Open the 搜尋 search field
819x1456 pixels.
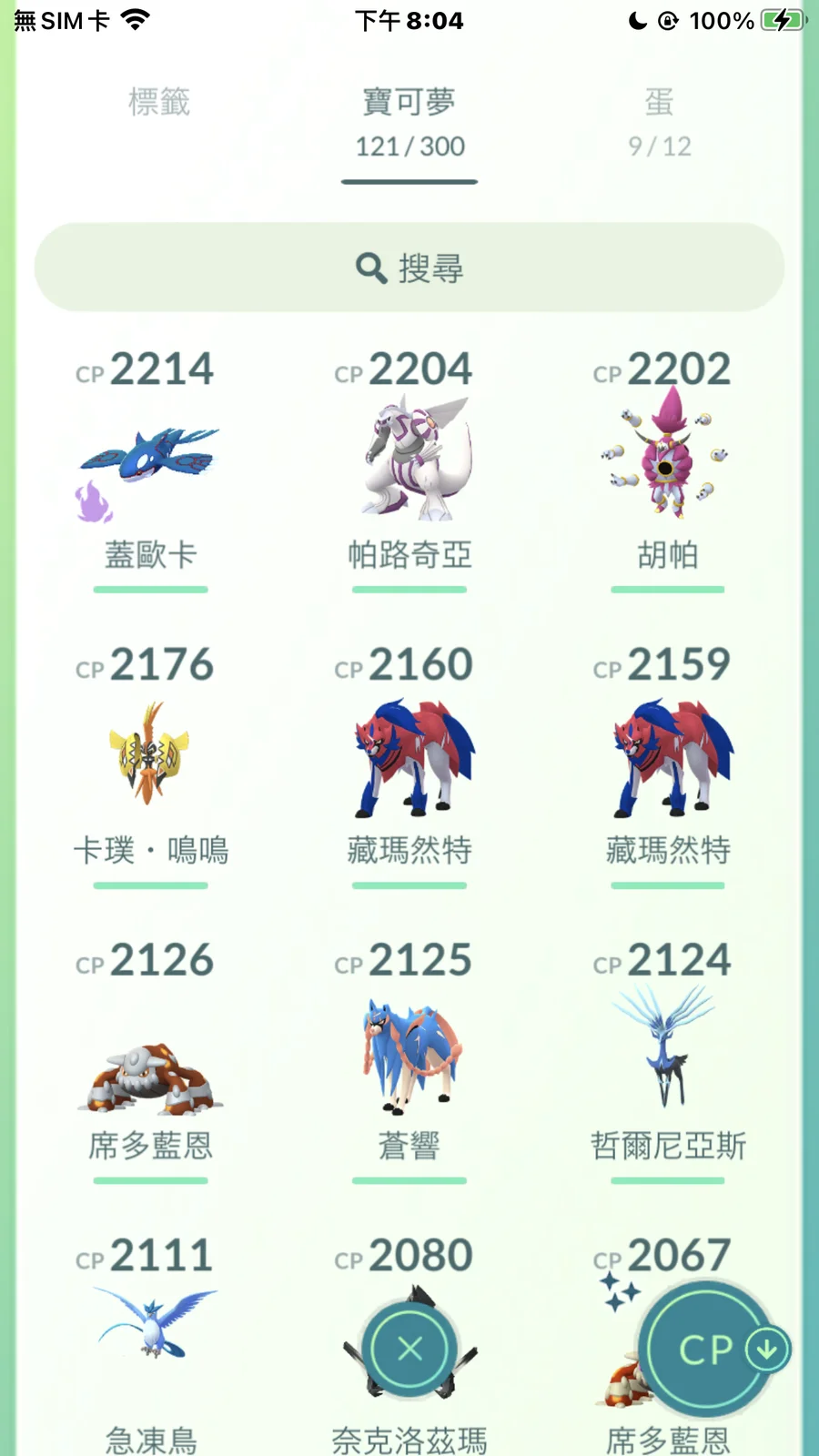[x=409, y=268]
